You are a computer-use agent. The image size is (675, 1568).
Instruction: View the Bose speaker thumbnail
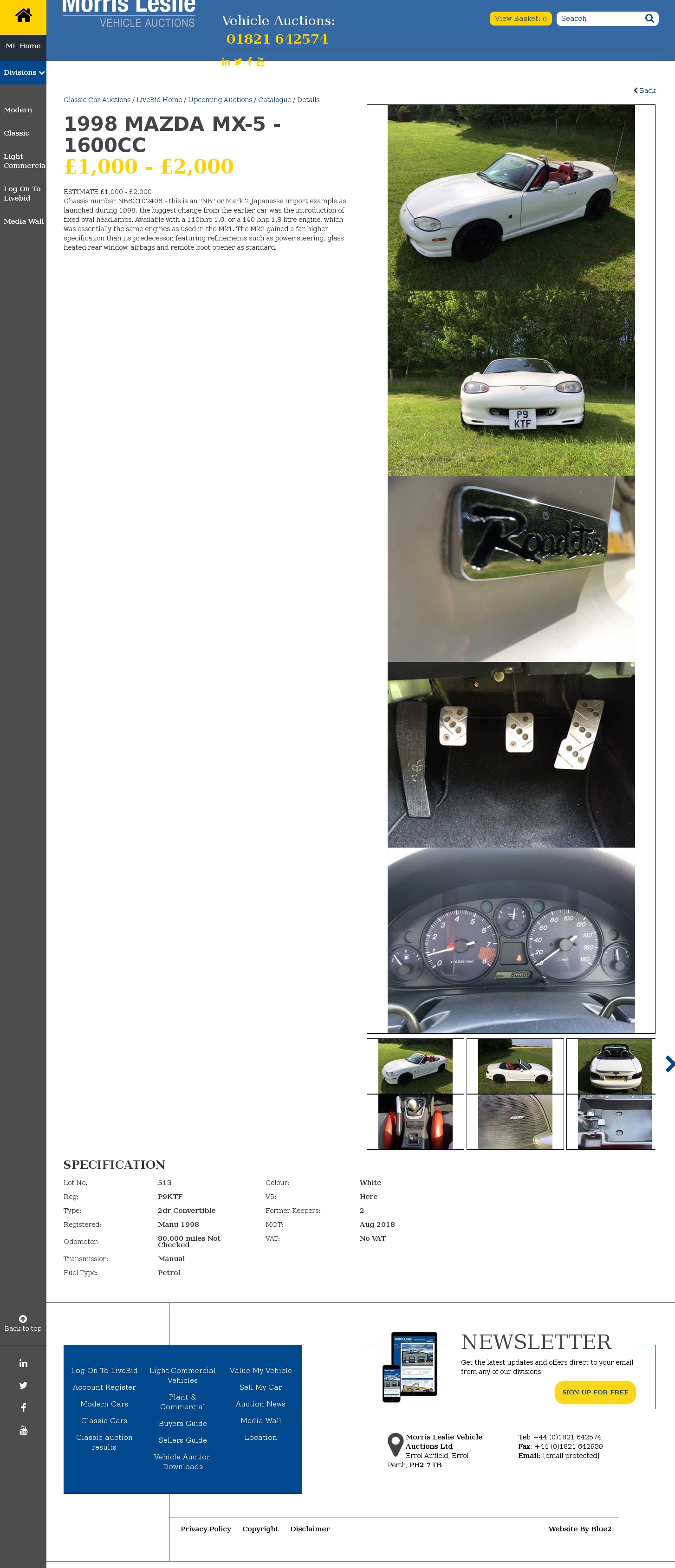(515, 1121)
